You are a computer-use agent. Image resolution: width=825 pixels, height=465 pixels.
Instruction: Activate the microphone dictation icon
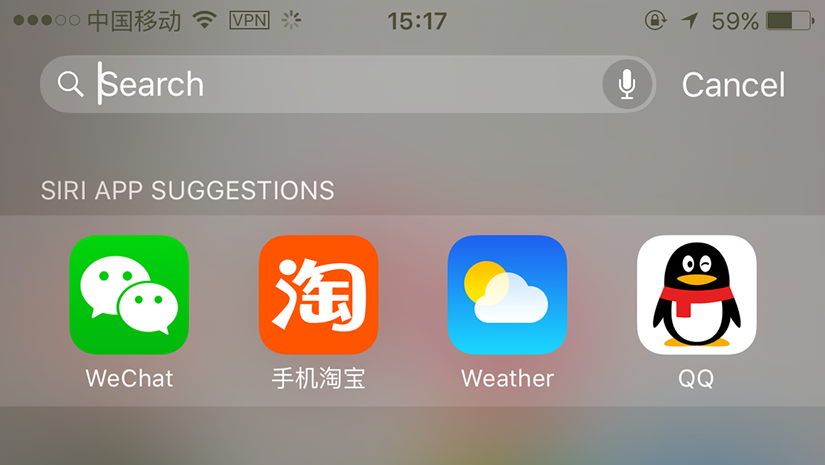point(627,85)
